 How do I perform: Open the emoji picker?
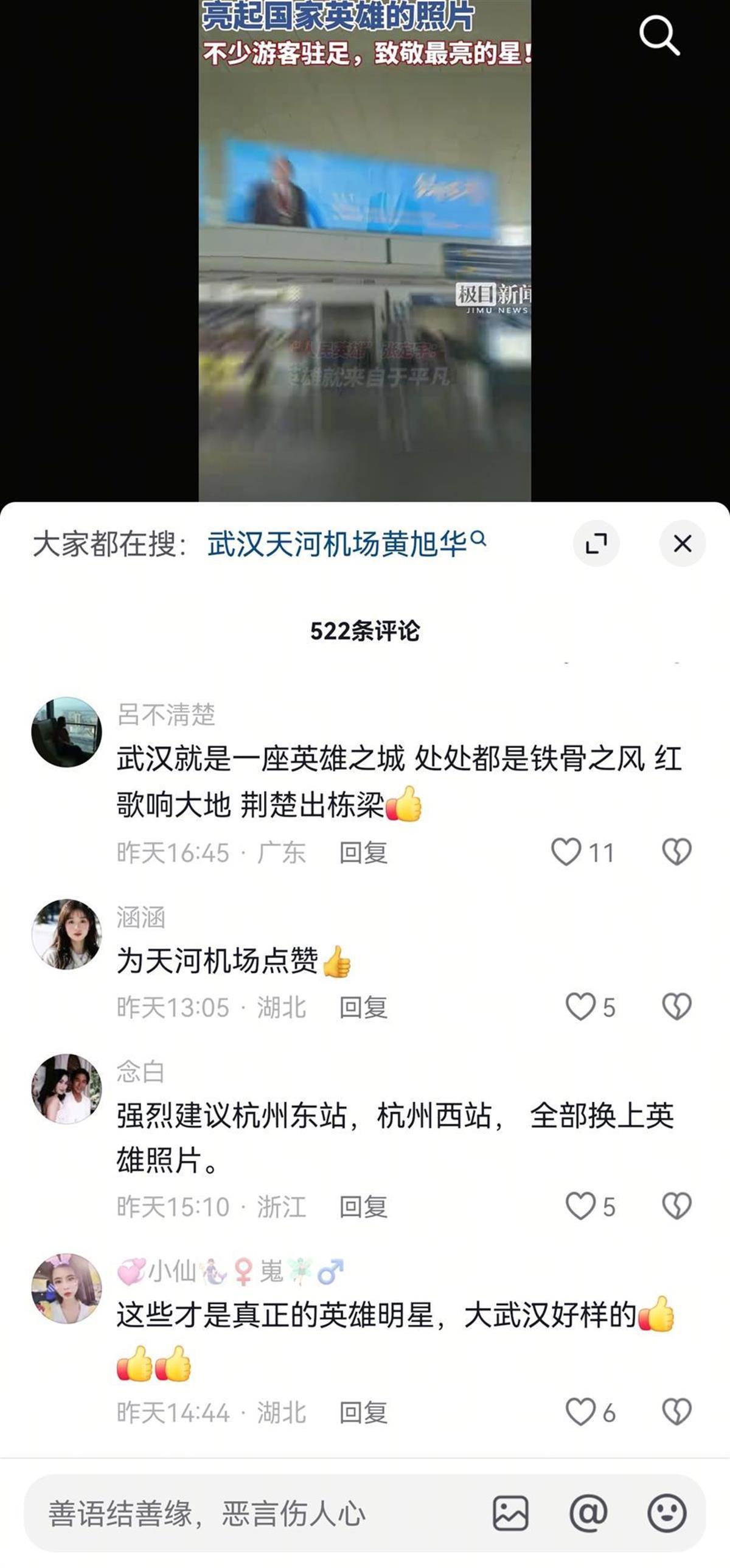click(667, 1513)
